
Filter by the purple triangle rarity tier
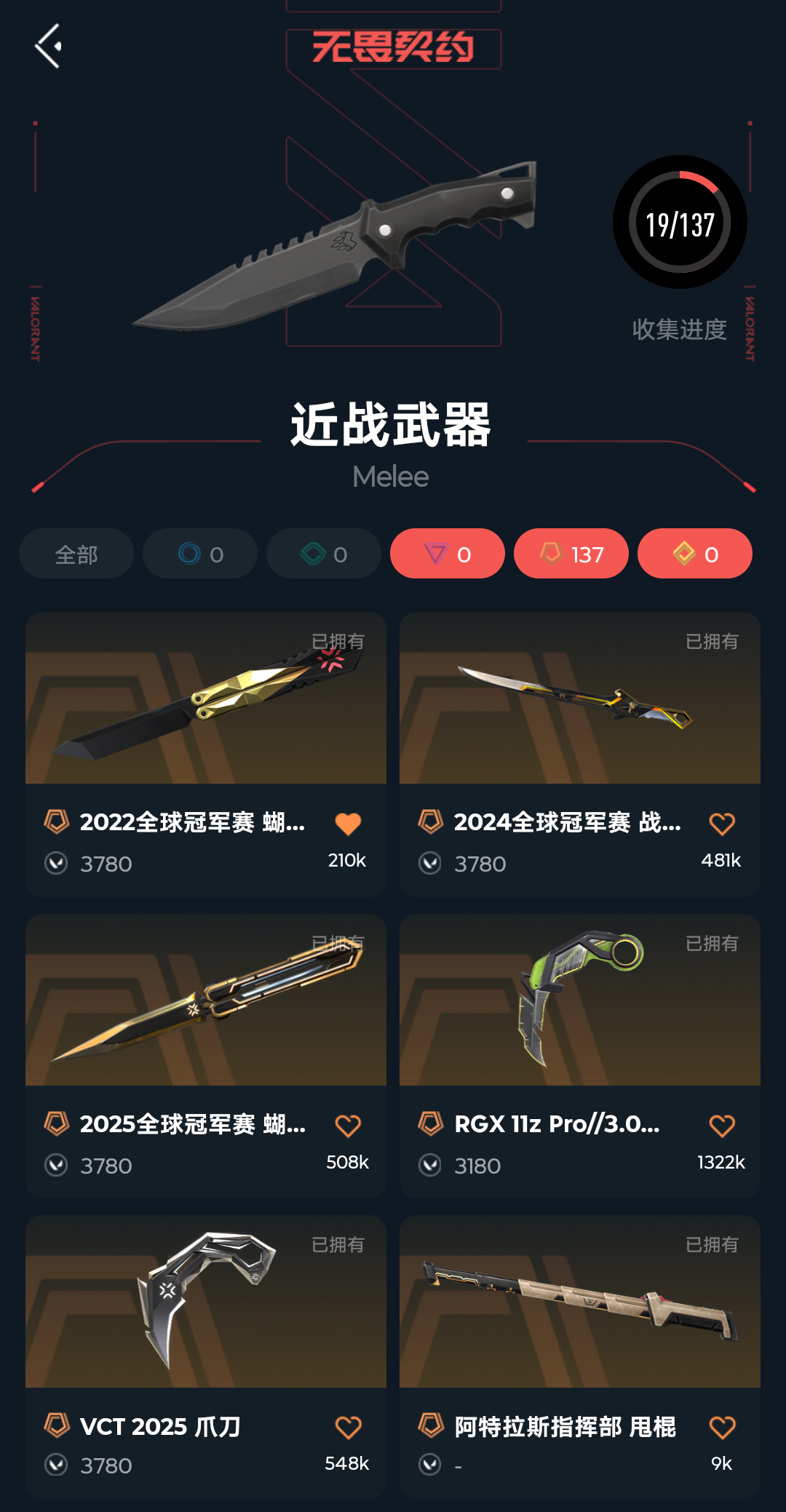[x=448, y=554]
